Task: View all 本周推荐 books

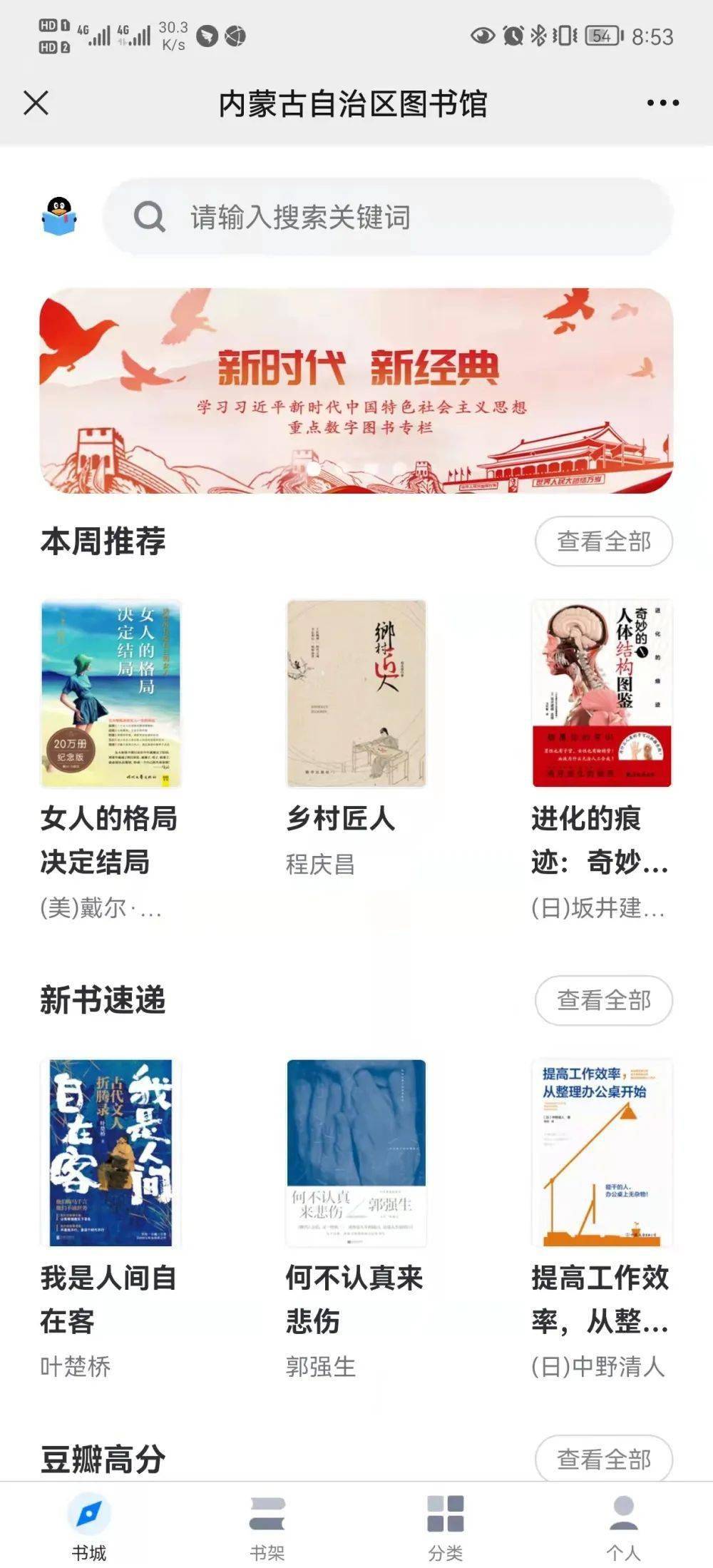Action: (603, 541)
